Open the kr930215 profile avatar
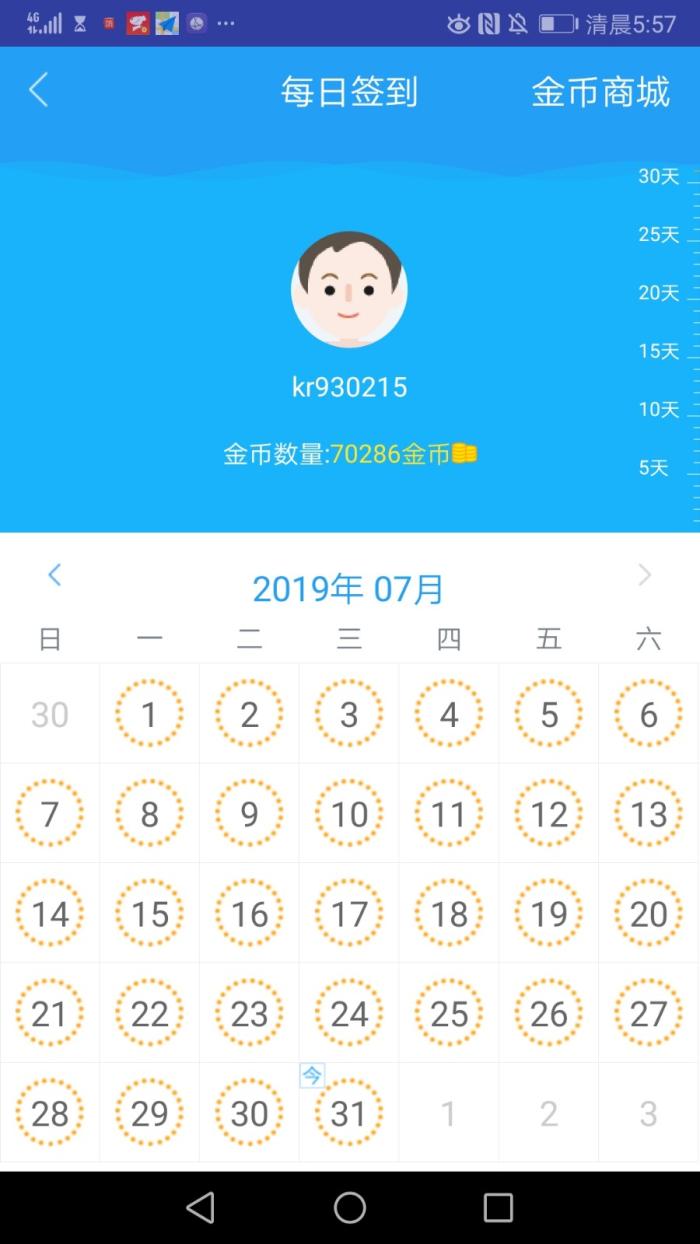 point(349,290)
